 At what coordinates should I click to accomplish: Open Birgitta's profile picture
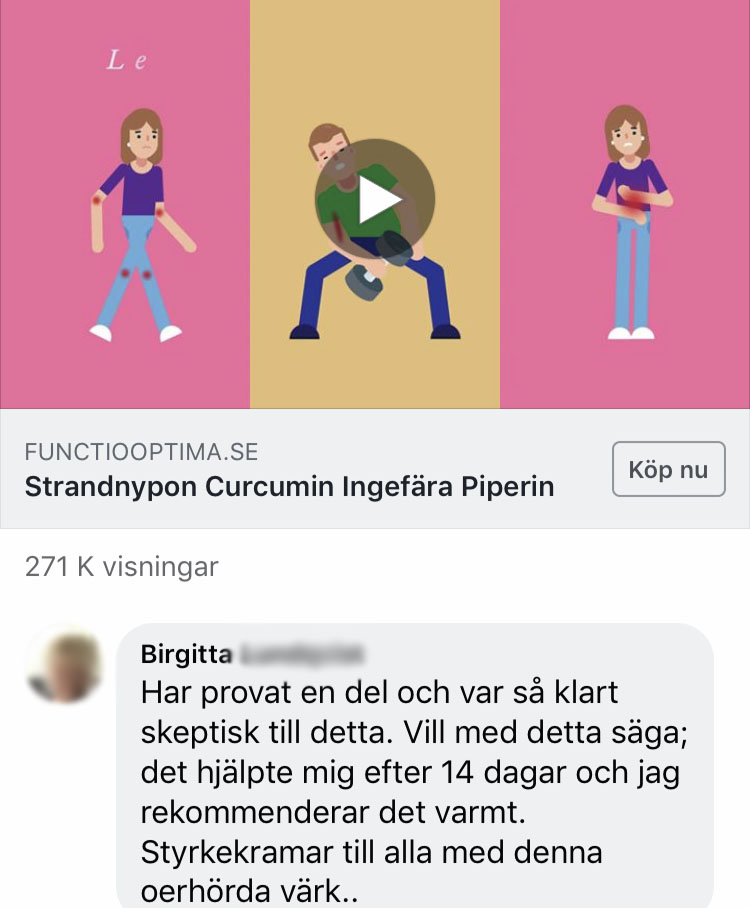[x=65, y=667]
